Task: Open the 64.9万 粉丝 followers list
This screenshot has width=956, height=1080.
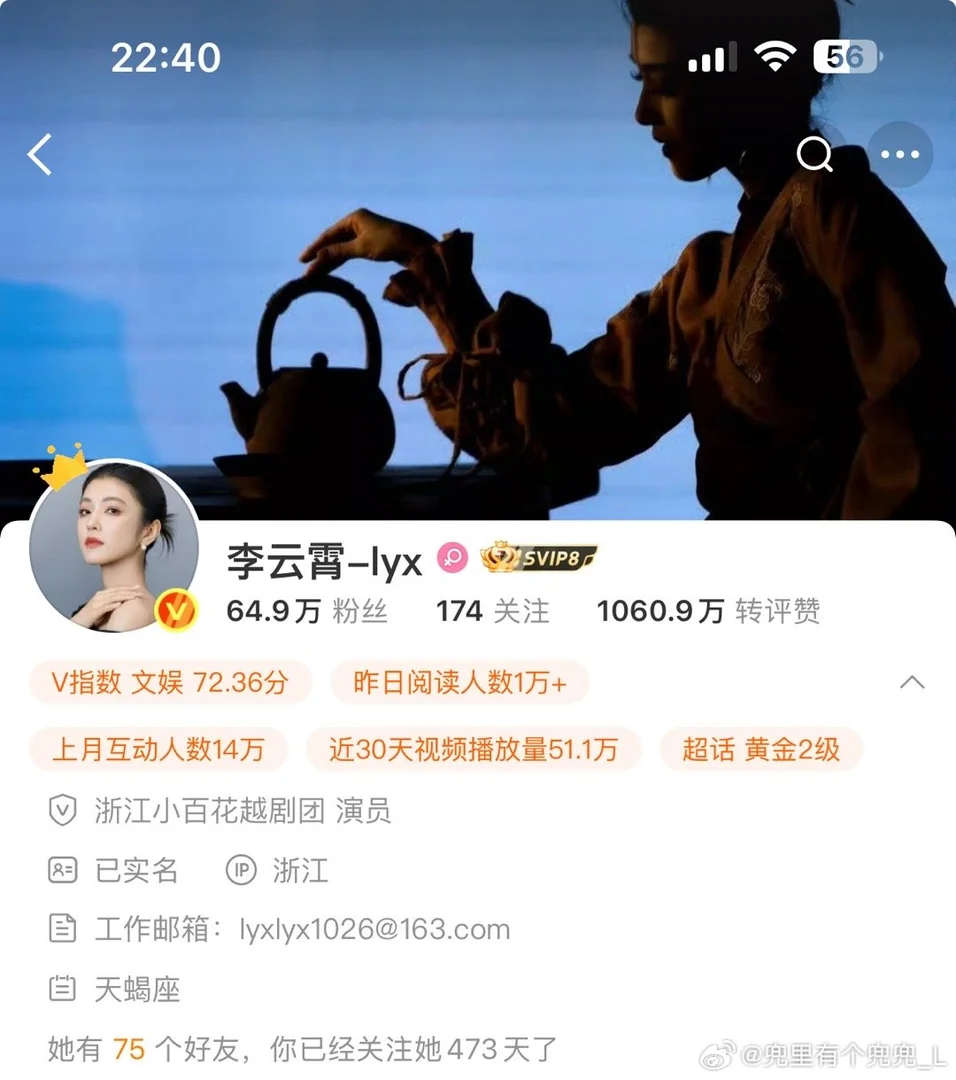Action: (307, 610)
